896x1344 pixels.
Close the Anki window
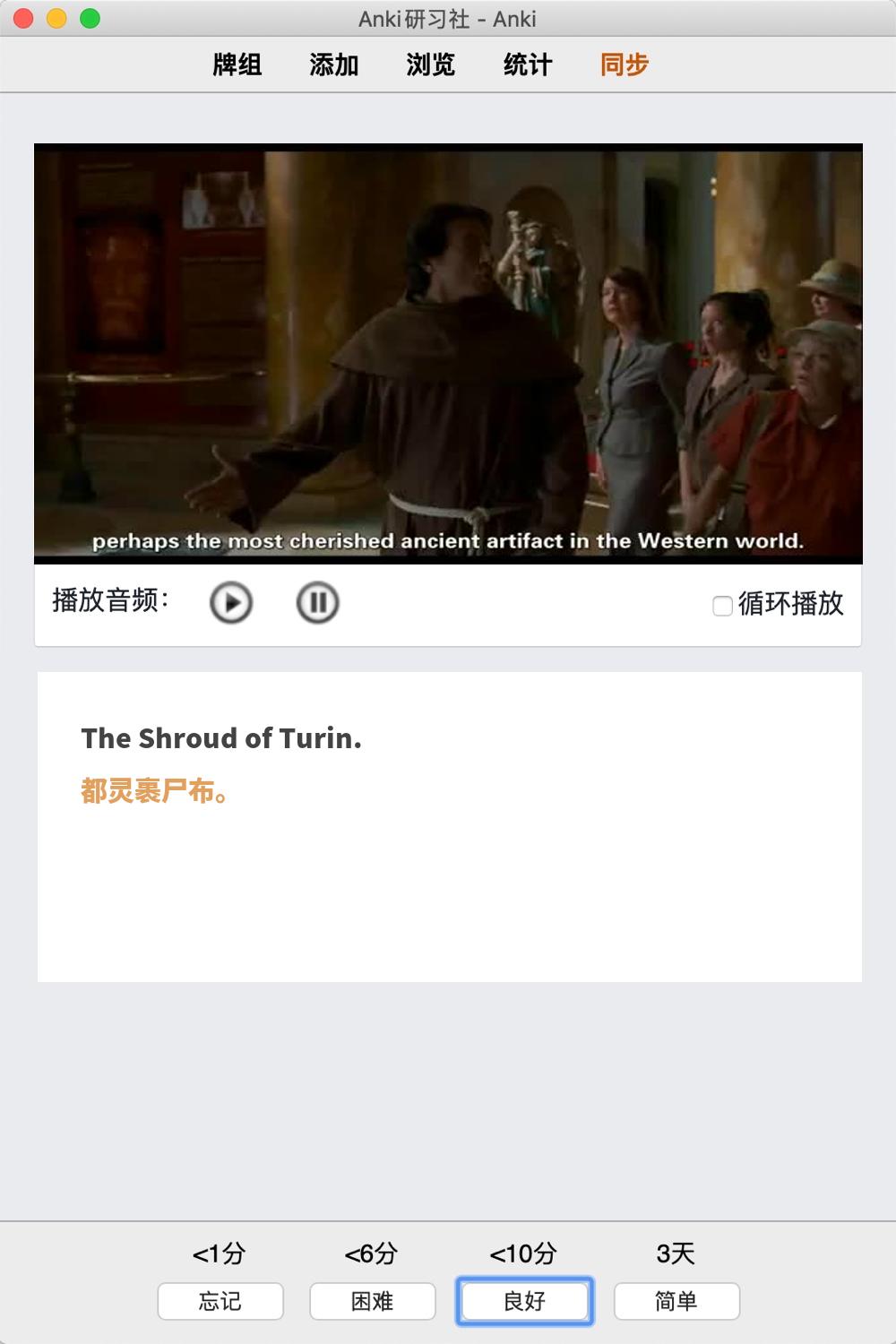pos(24,18)
